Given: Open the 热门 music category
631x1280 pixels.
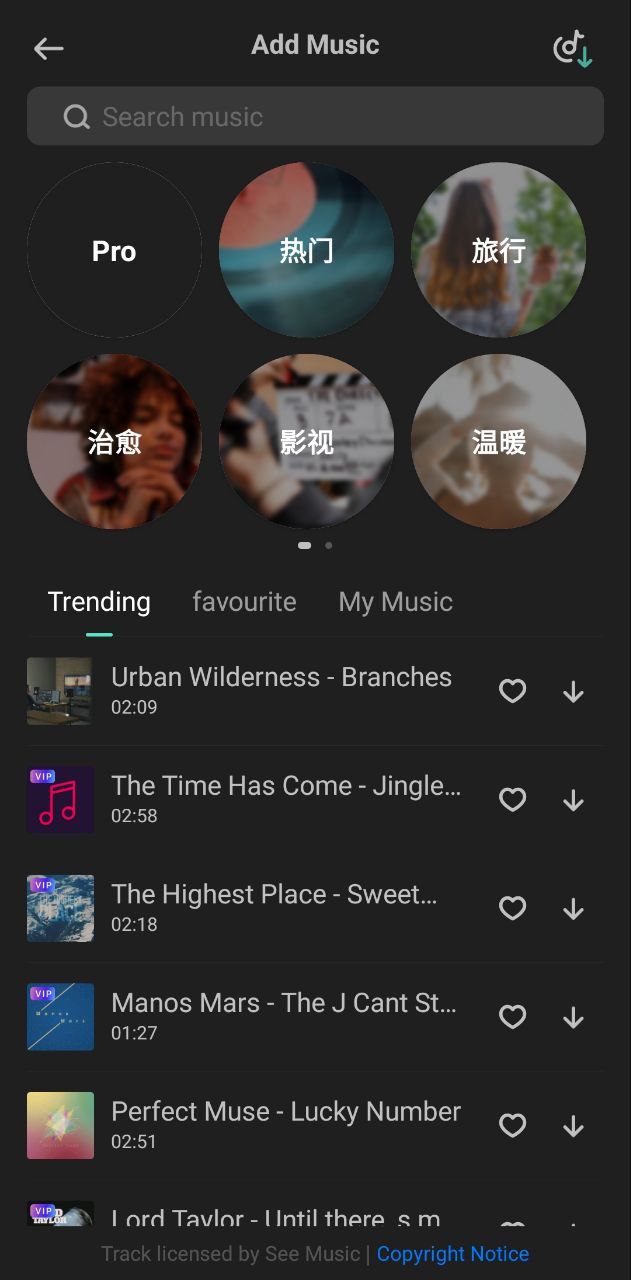Looking at the screenshot, I should 306,250.
